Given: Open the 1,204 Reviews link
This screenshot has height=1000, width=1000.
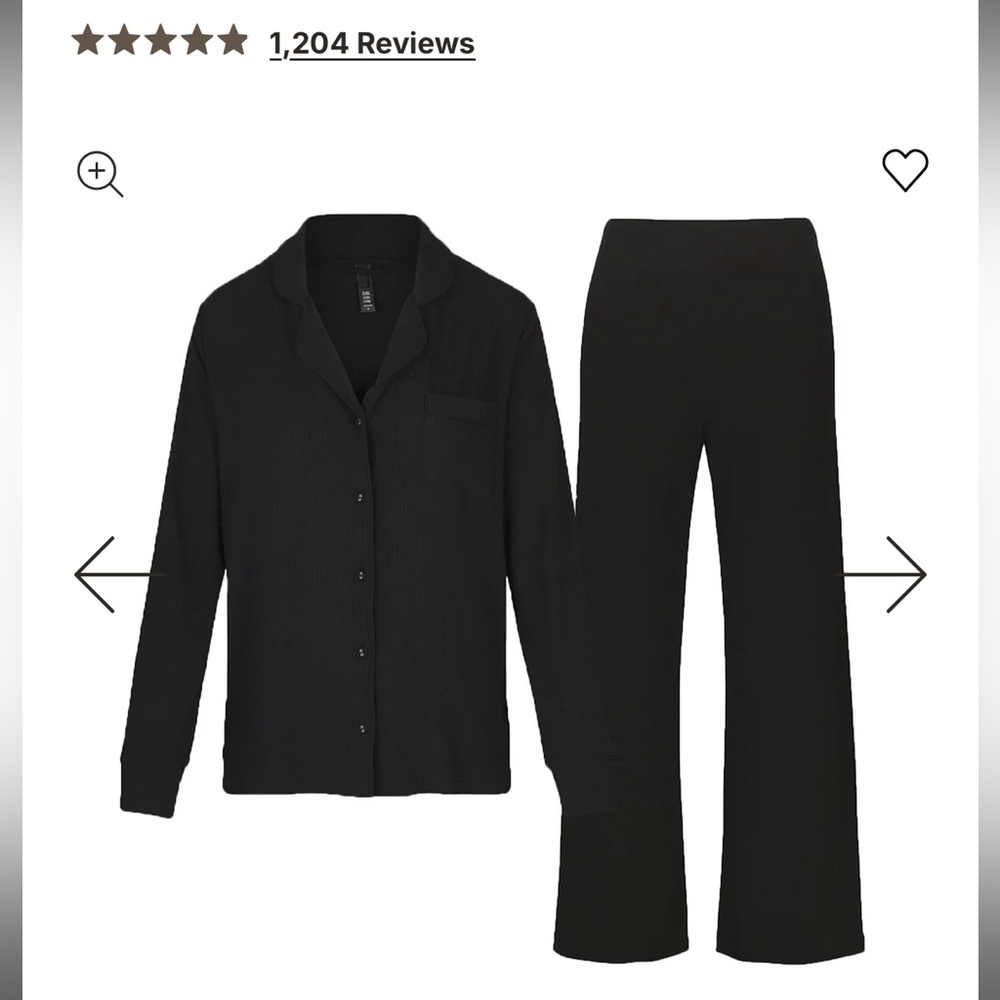Looking at the screenshot, I should [371, 43].
